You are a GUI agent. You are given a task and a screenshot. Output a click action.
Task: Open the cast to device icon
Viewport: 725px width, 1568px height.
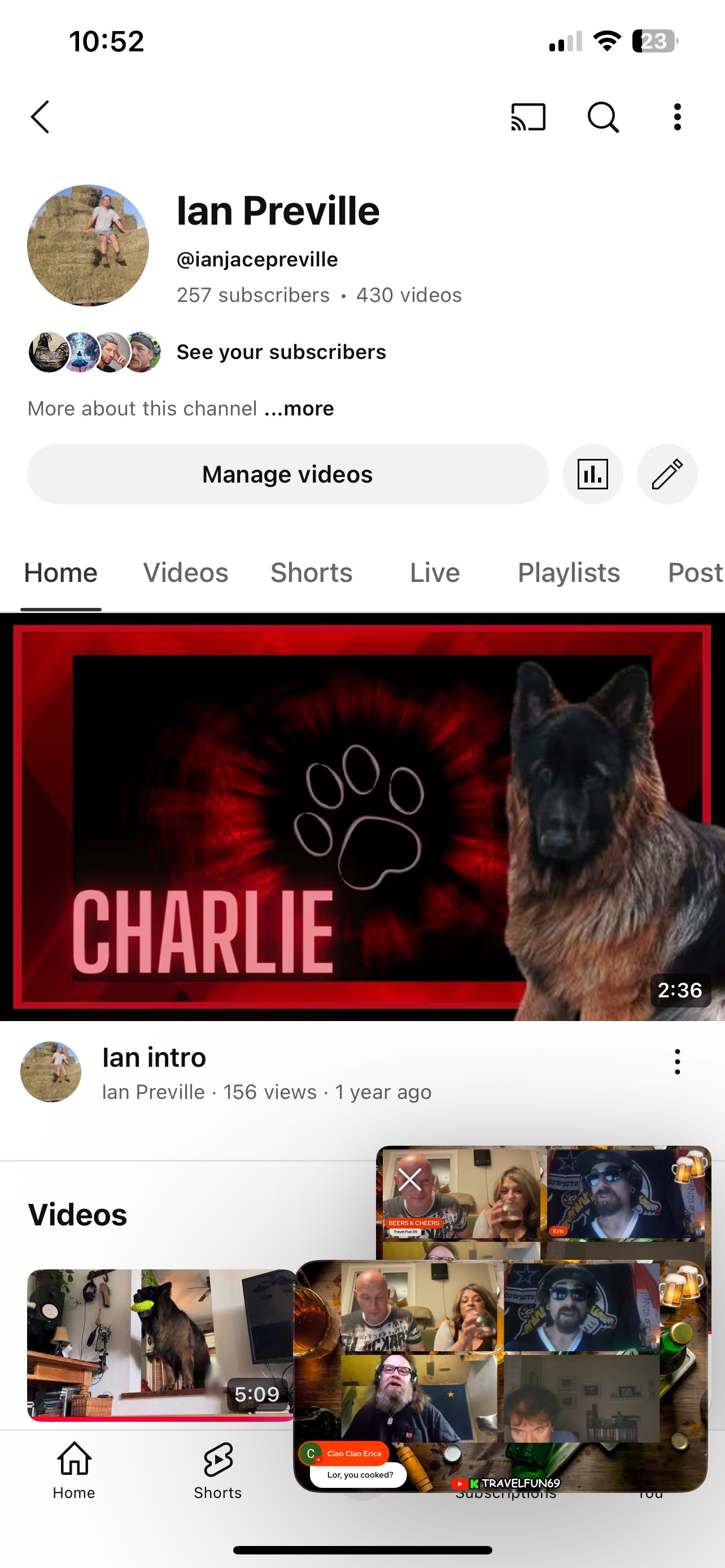(528, 117)
